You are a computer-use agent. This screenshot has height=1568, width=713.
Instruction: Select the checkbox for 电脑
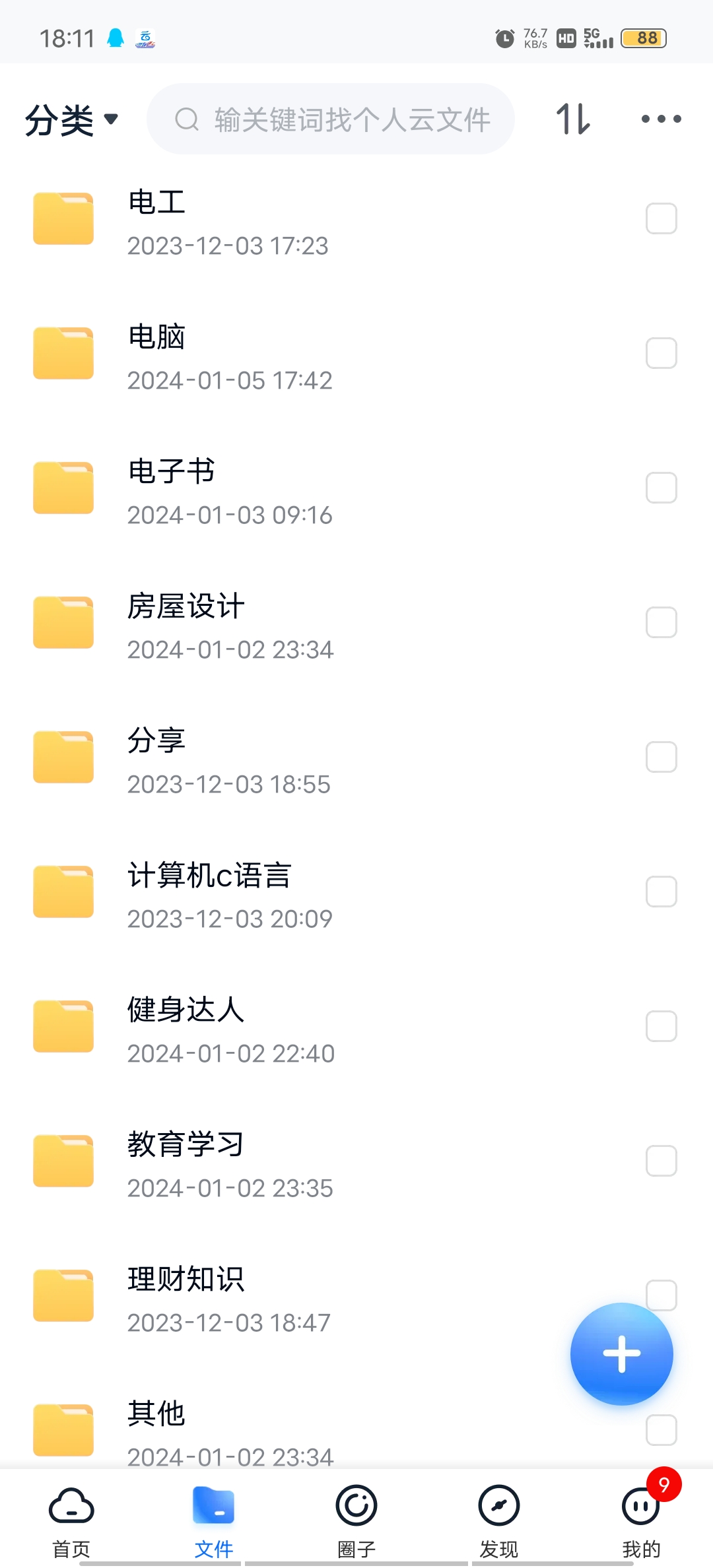click(662, 353)
